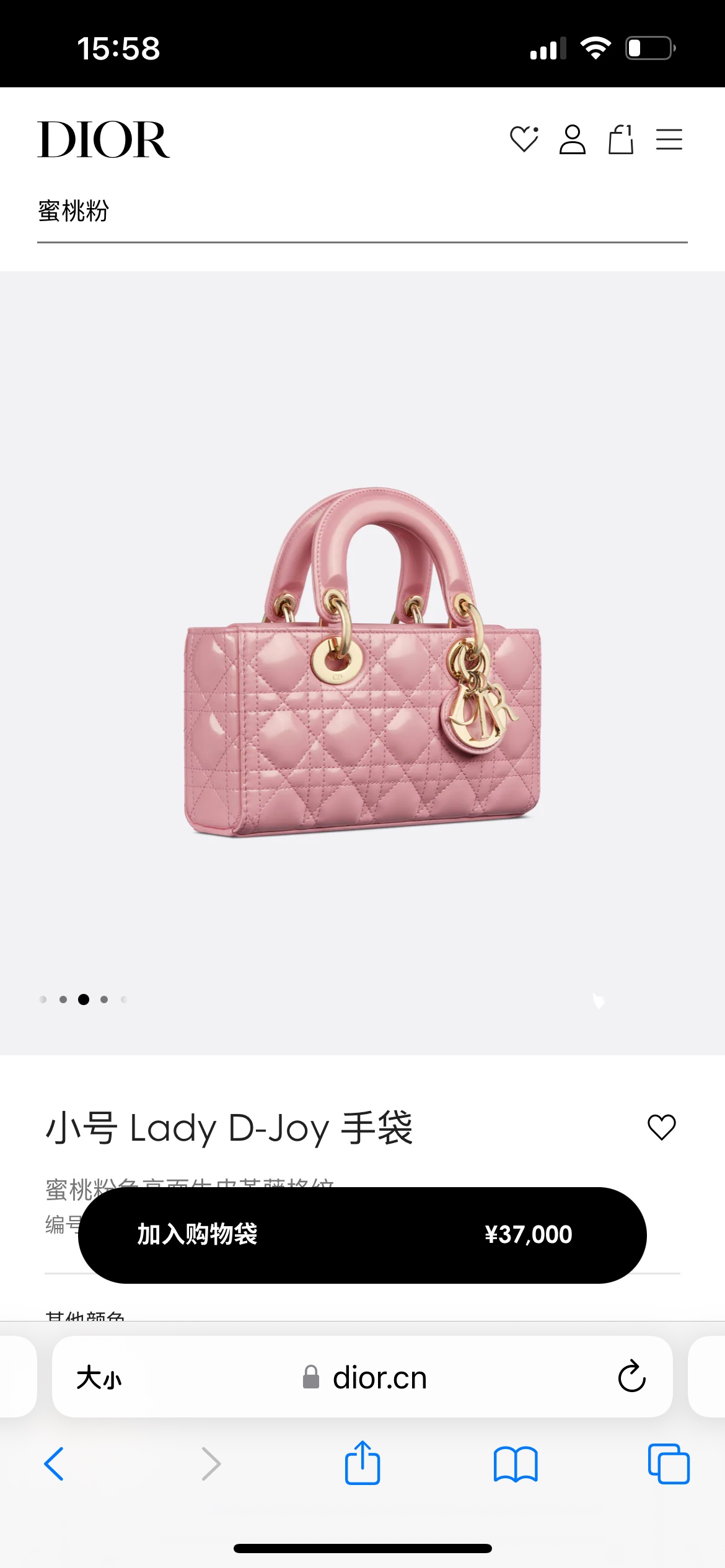Add Lady D-Joy bag to wishlist
Screen dimensions: 725x1568
coord(661,1127)
